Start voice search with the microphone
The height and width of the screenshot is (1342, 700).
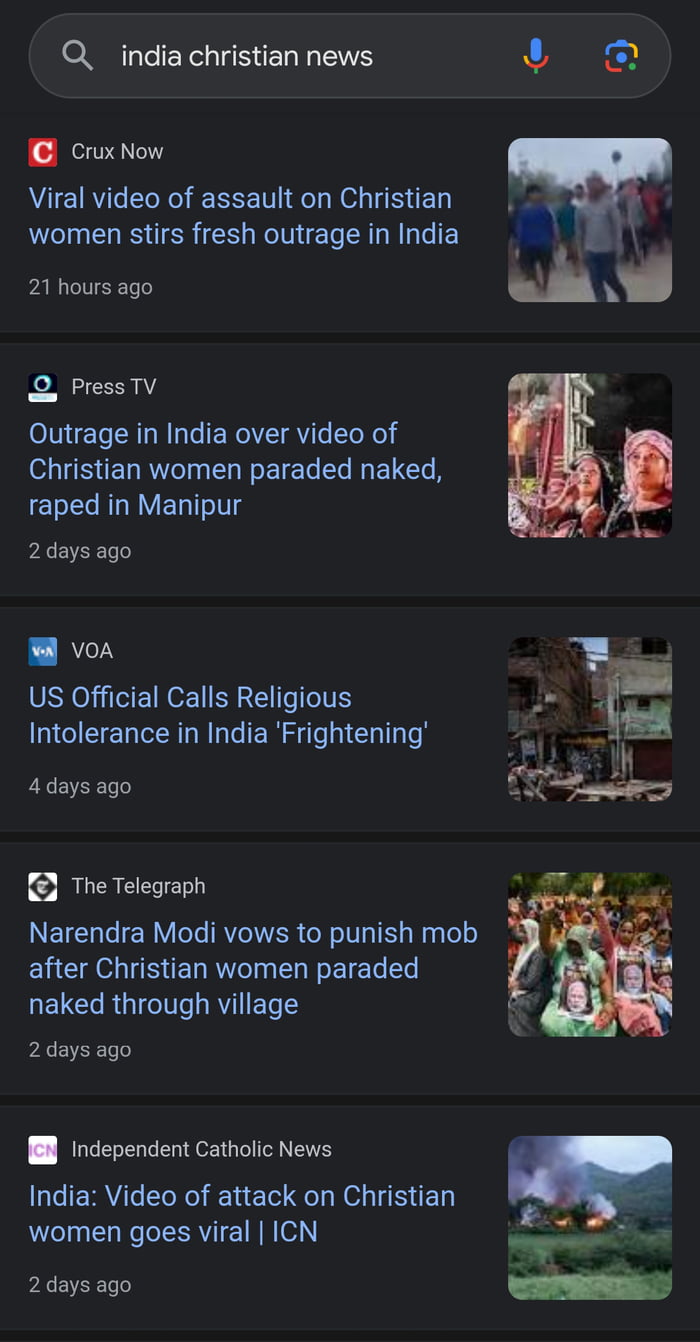pos(536,56)
